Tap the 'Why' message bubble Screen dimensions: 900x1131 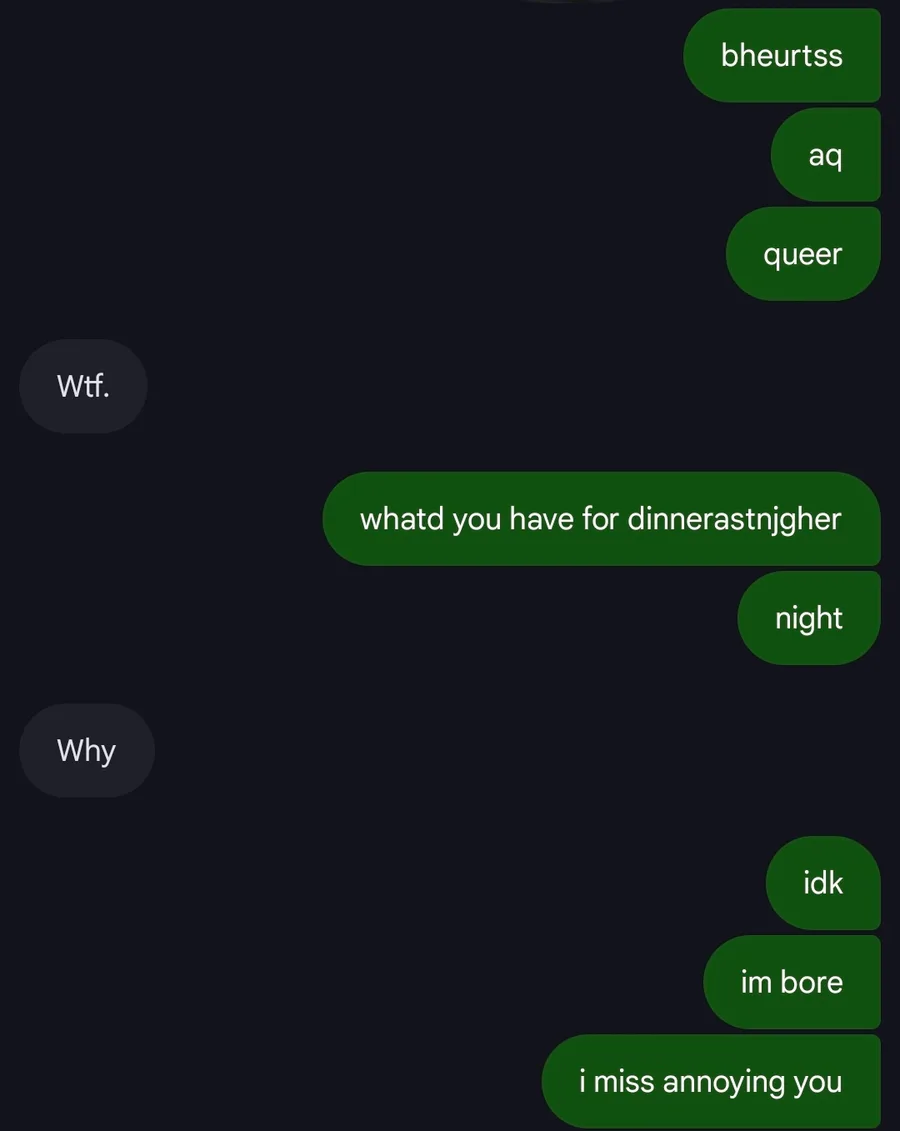coord(87,750)
